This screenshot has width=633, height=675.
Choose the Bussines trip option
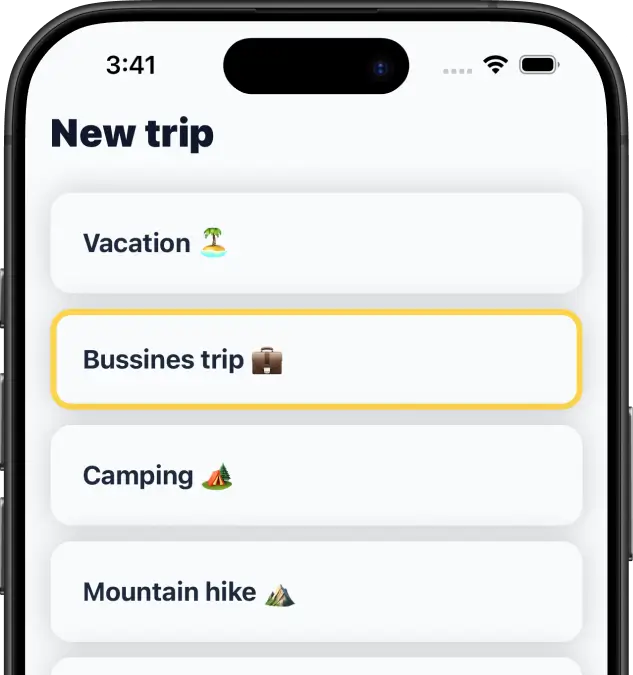click(x=315, y=359)
